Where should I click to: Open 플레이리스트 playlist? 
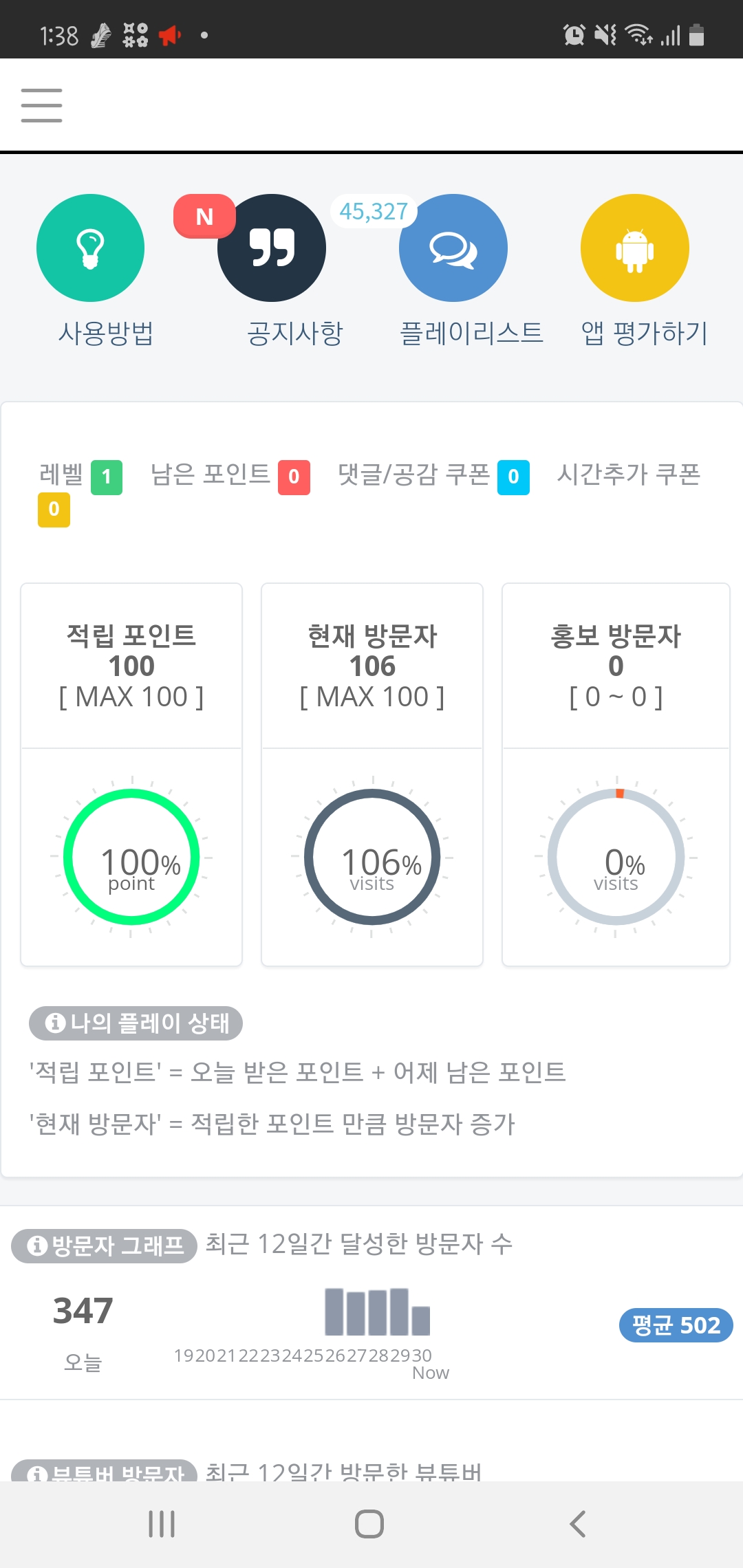(x=453, y=248)
